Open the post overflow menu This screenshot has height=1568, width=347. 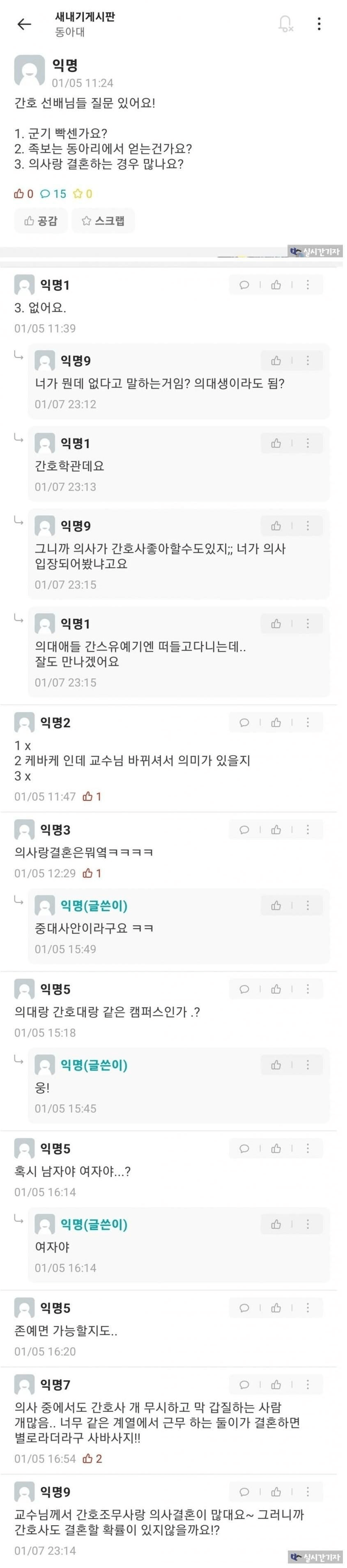point(319,24)
